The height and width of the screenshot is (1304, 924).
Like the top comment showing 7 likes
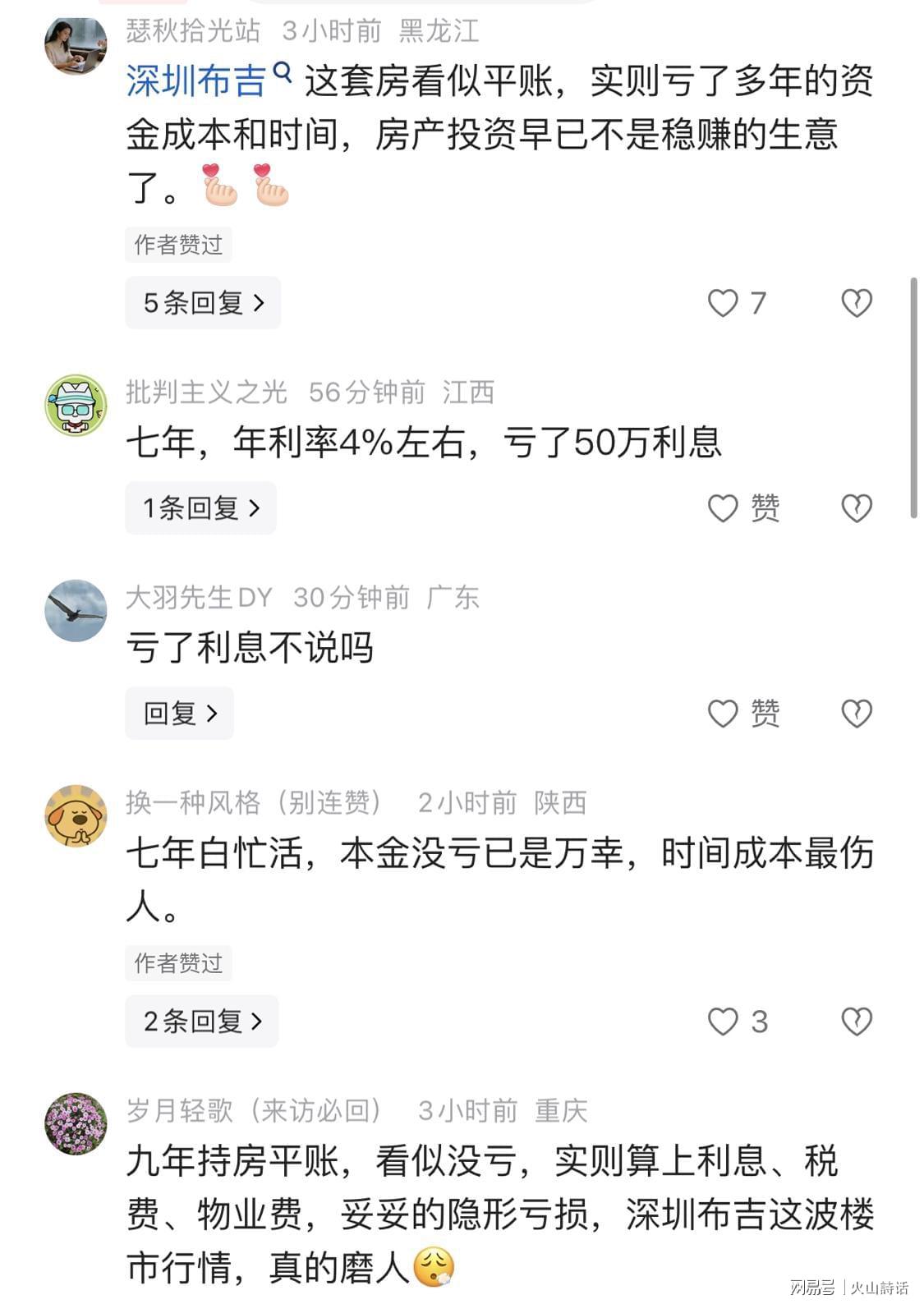(724, 303)
